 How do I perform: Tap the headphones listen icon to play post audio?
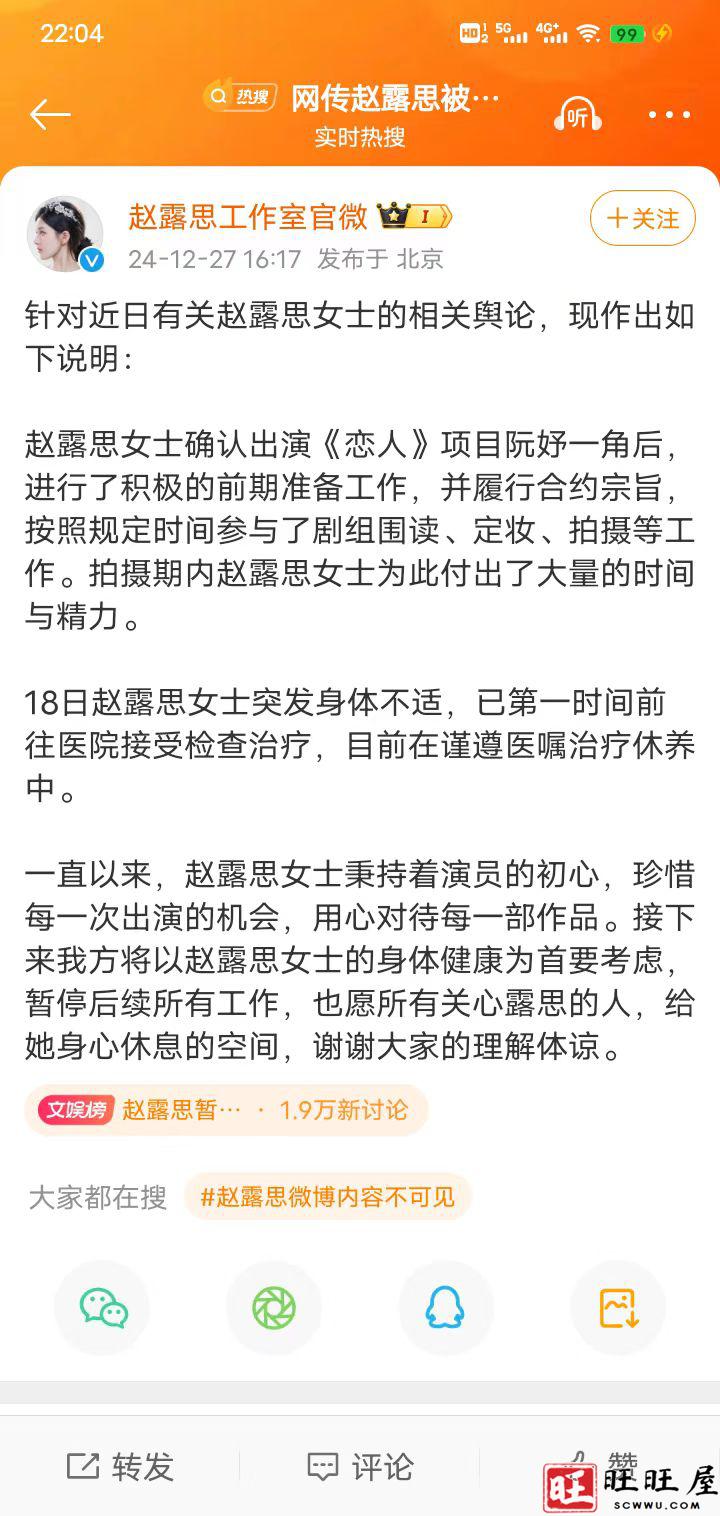pyautogui.click(x=577, y=114)
